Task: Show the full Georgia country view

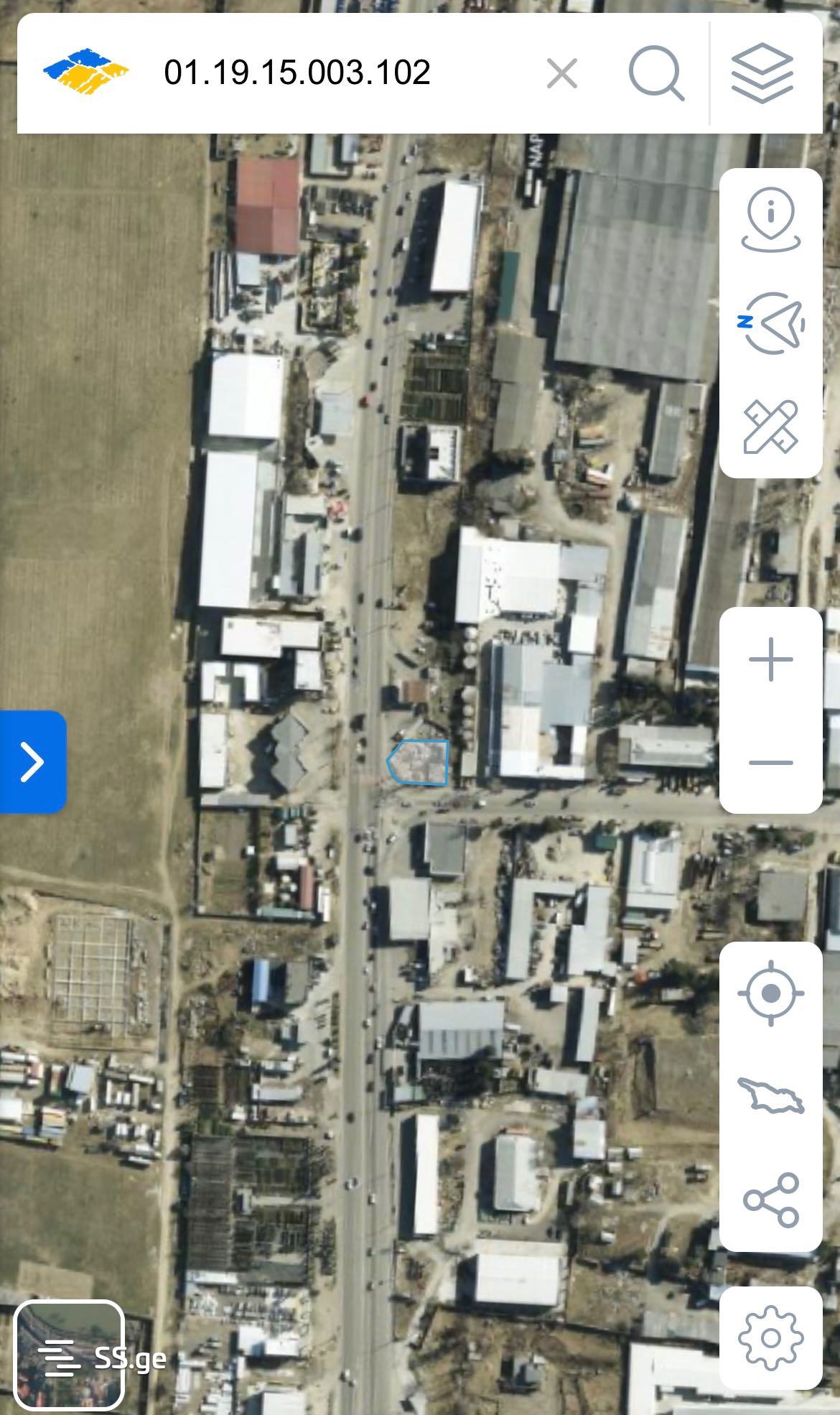Action: tap(770, 1096)
